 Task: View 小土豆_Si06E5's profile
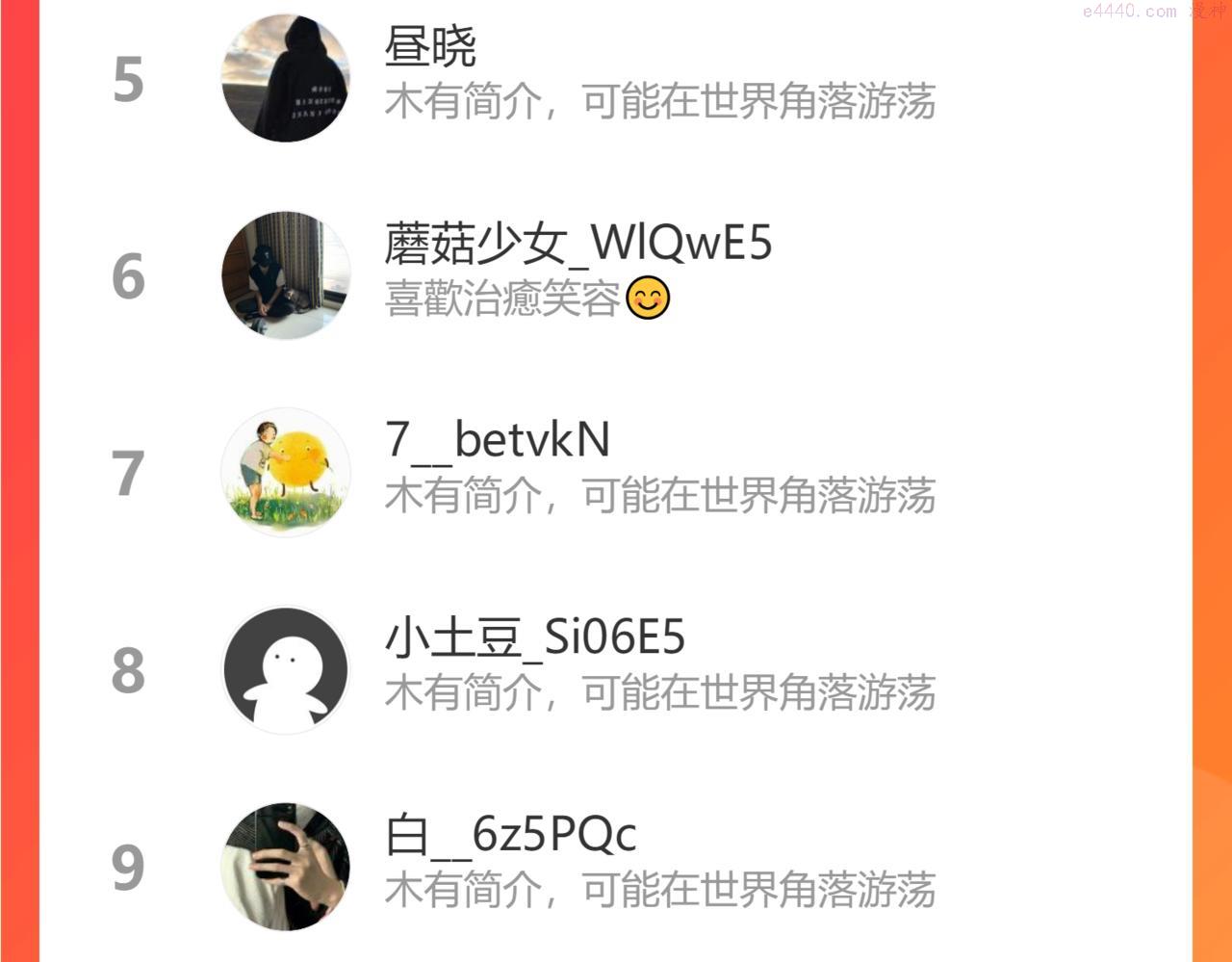click(x=616, y=669)
